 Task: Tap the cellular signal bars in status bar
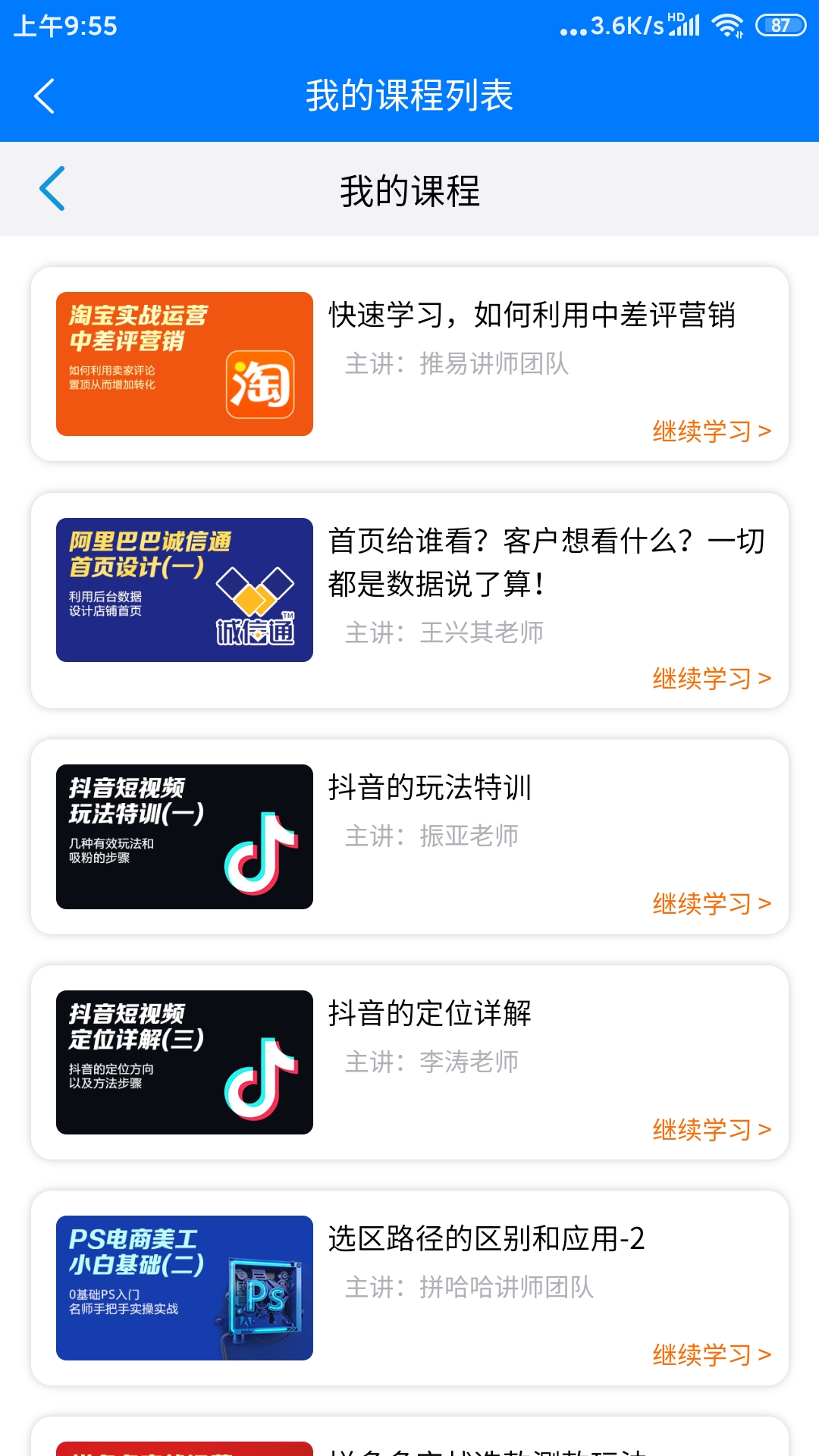681,26
